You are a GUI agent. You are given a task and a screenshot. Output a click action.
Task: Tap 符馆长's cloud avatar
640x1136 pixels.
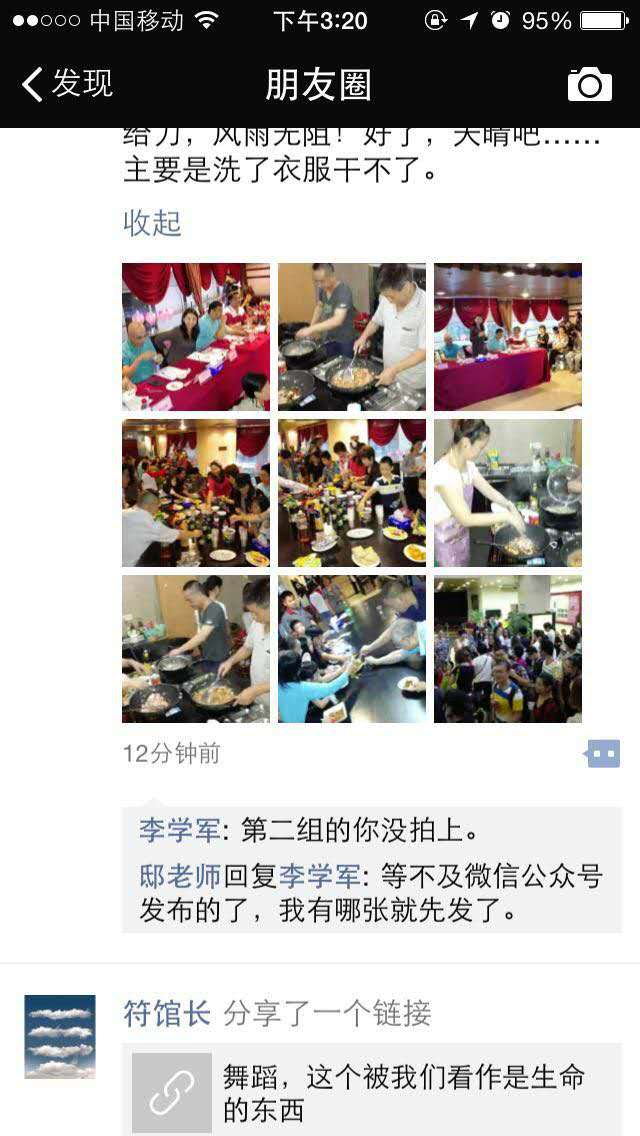click(60, 1036)
